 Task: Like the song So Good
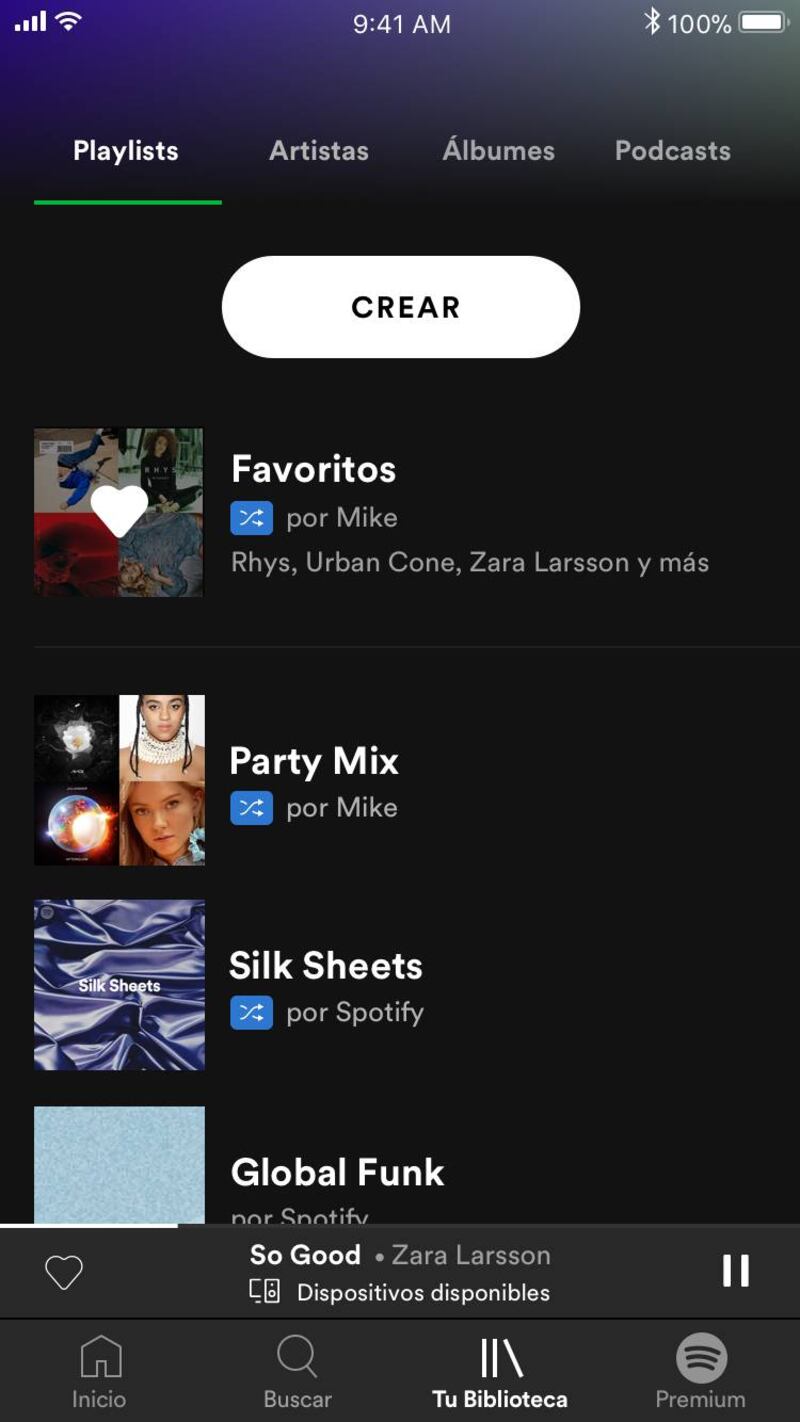click(64, 1272)
